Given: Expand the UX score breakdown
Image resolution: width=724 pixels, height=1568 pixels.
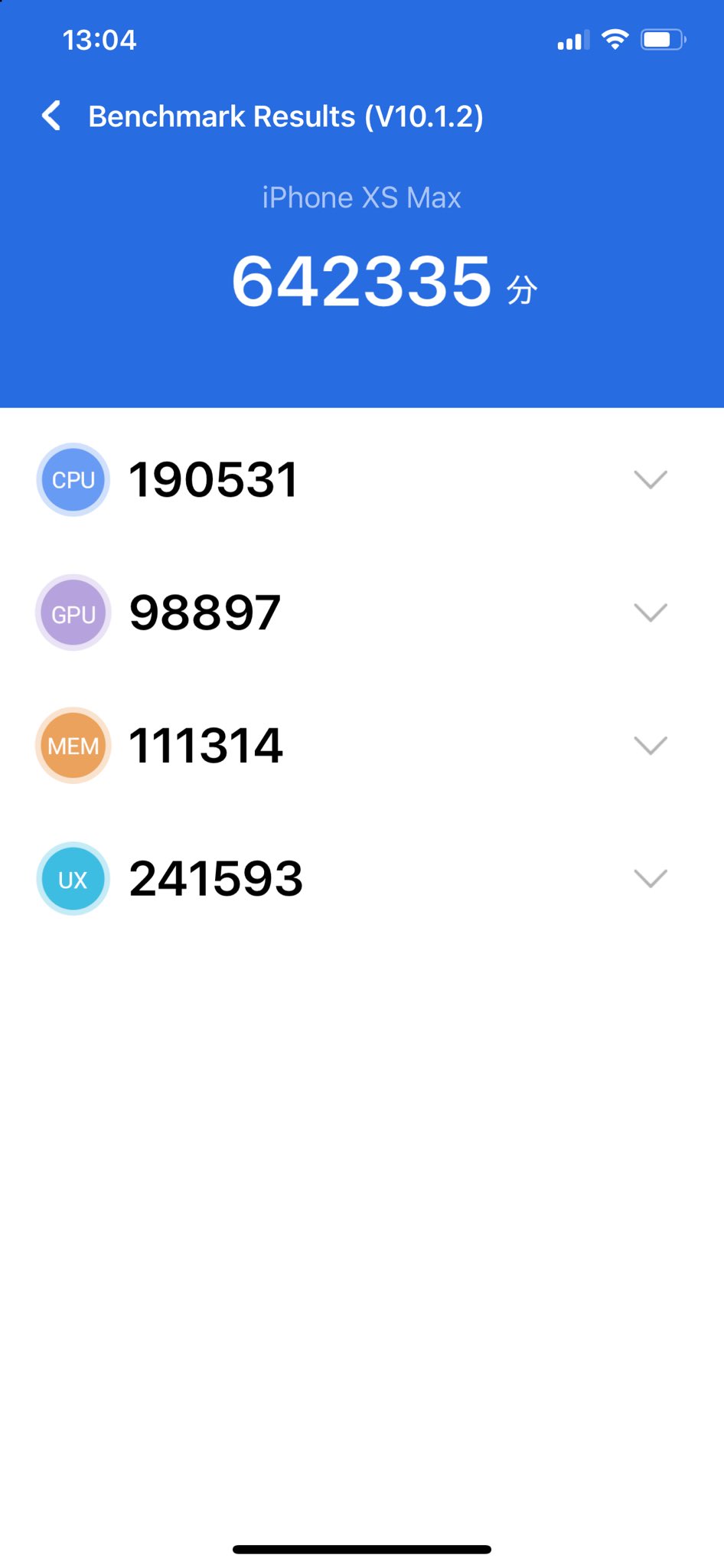Looking at the screenshot, I should [651, 878].
